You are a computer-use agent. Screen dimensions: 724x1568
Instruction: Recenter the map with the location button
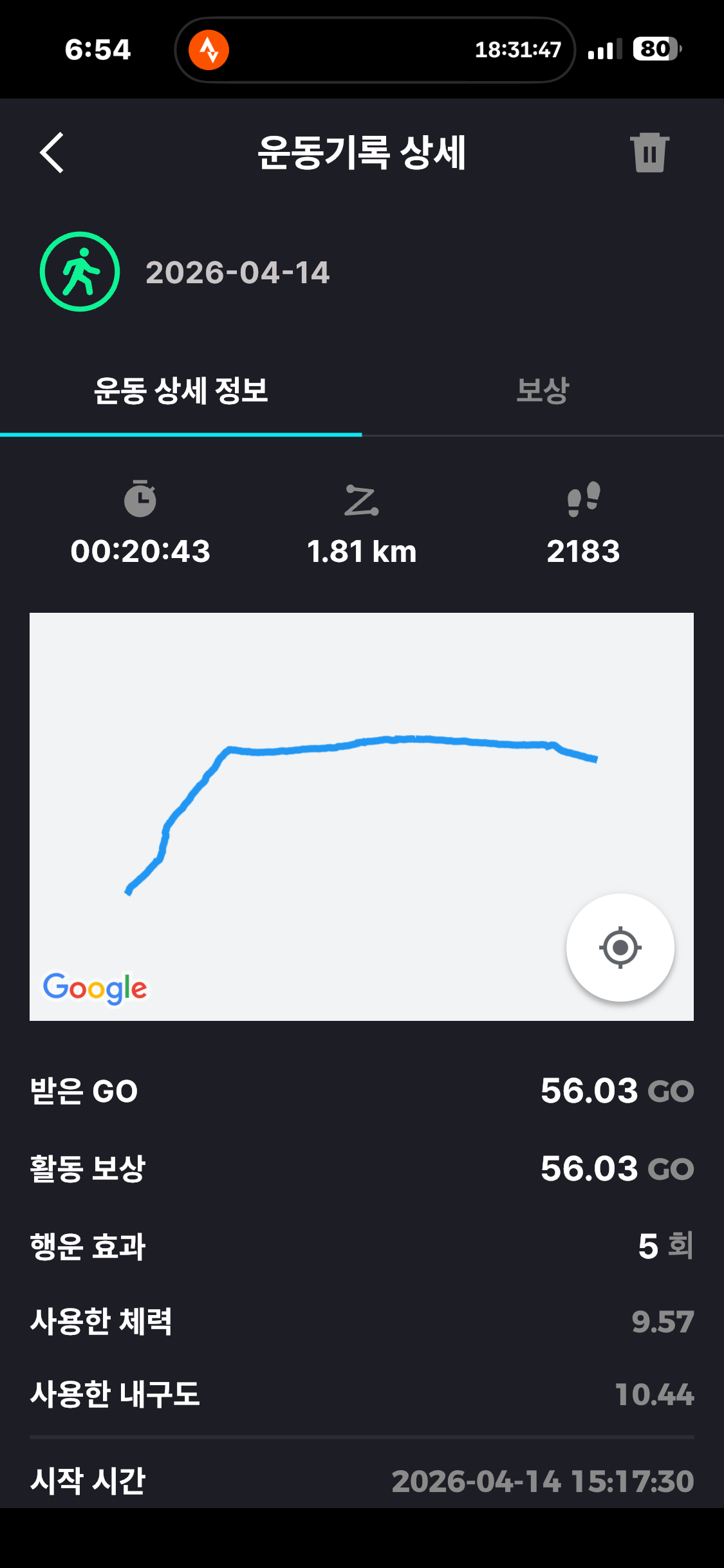[620, 947]
